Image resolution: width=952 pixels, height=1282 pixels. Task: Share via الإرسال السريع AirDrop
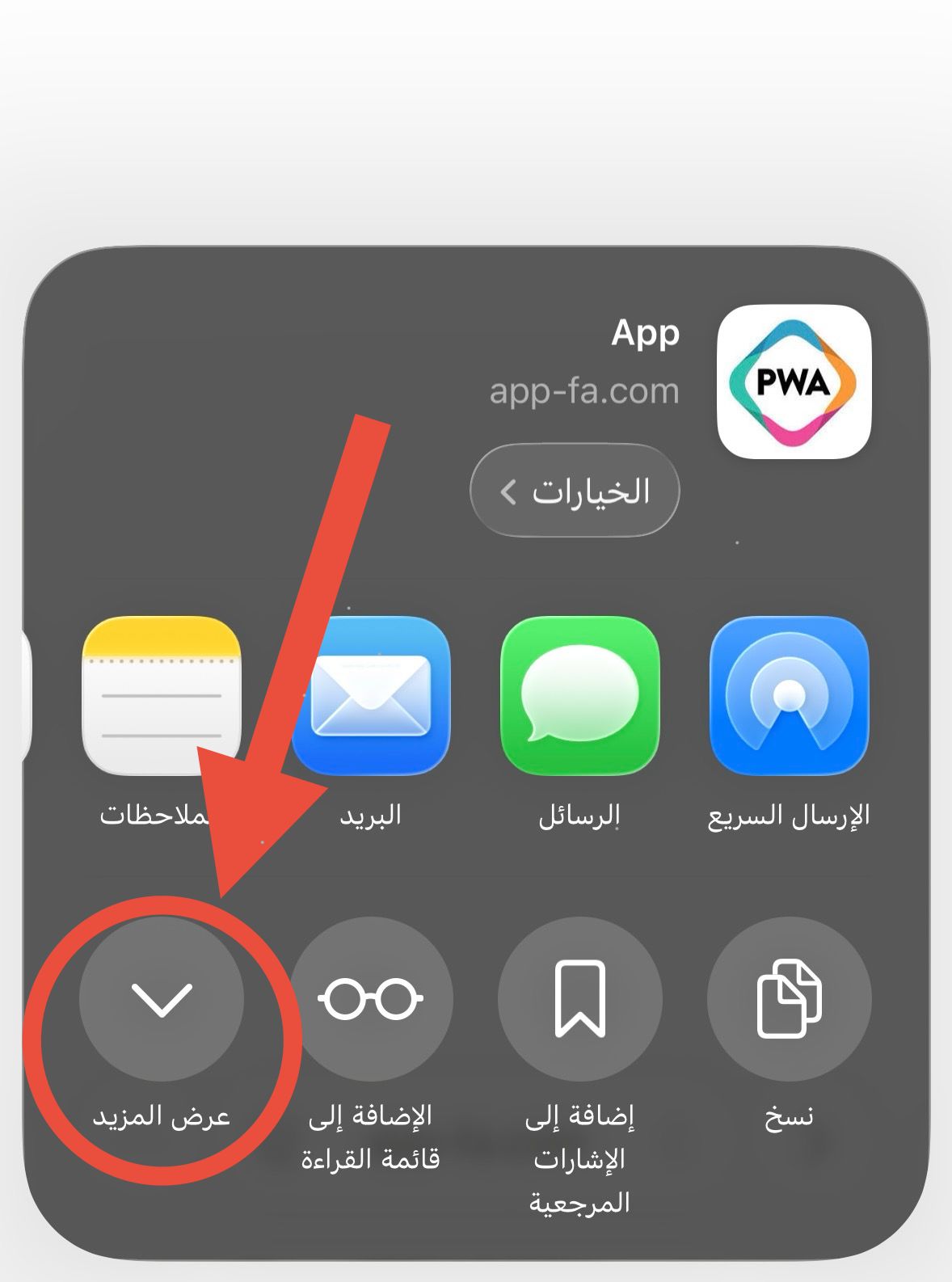789,697
